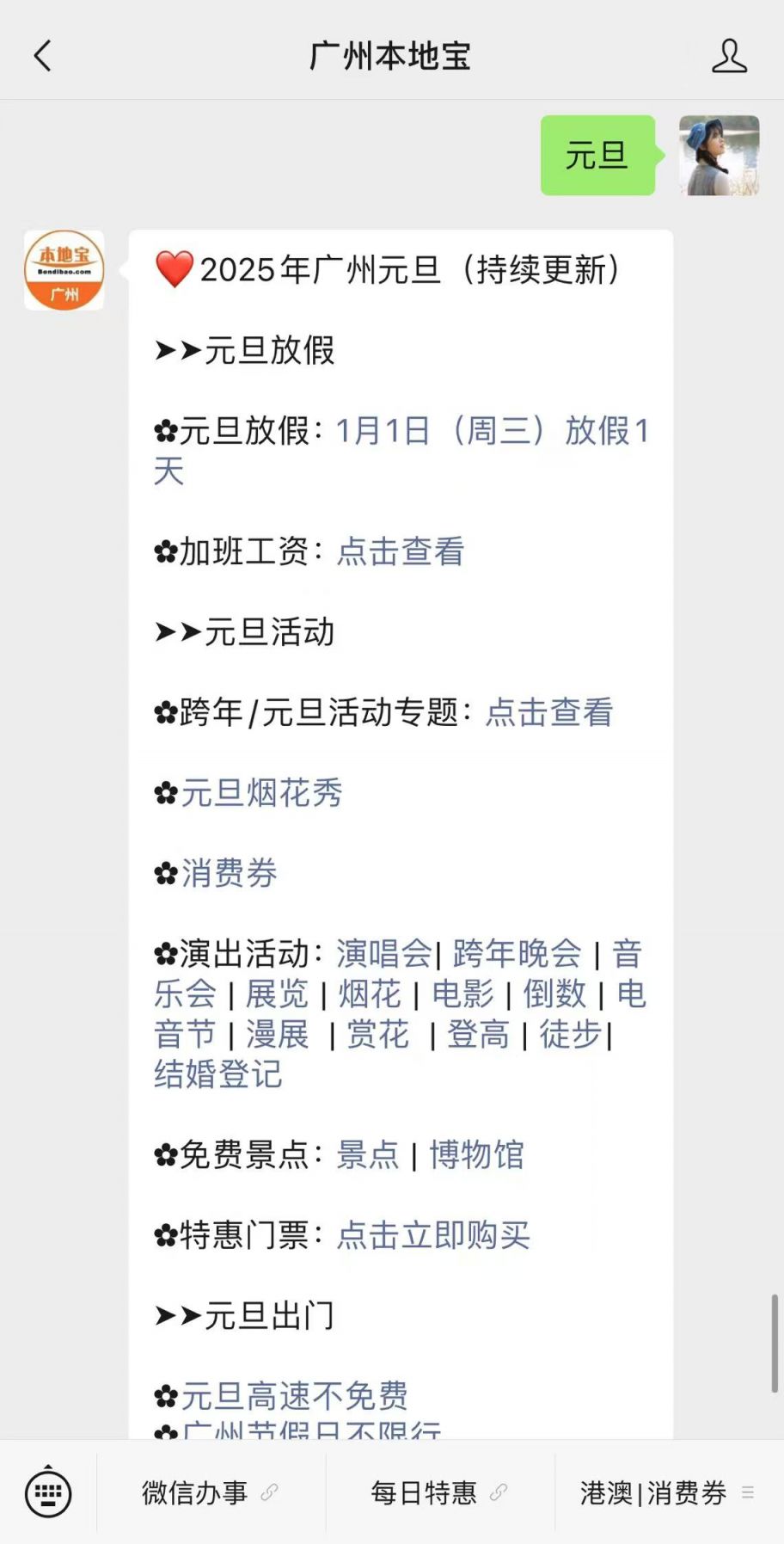View 加班工资 details via 点击查看

(401, 551)
